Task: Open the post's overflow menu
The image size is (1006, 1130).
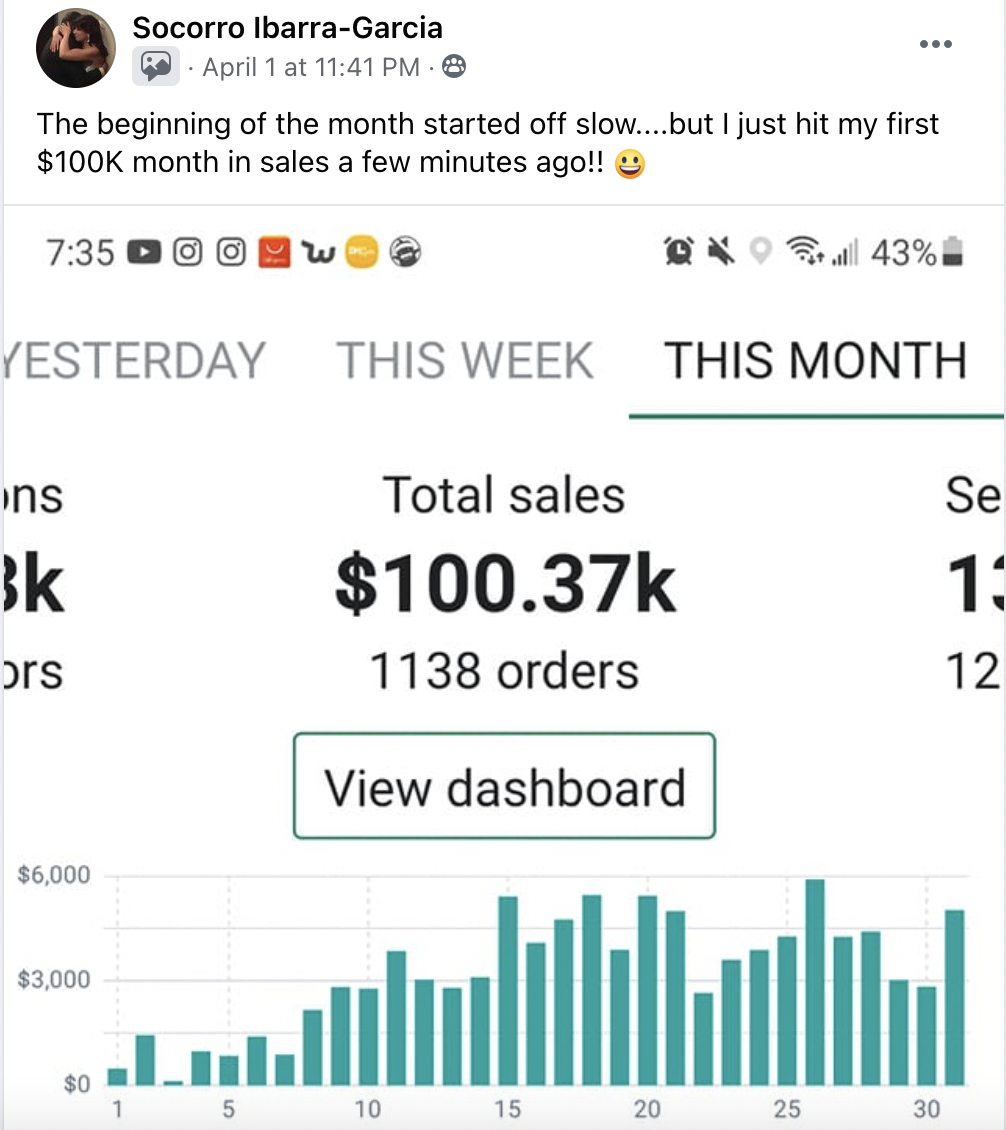Action: tap(935, 44)
